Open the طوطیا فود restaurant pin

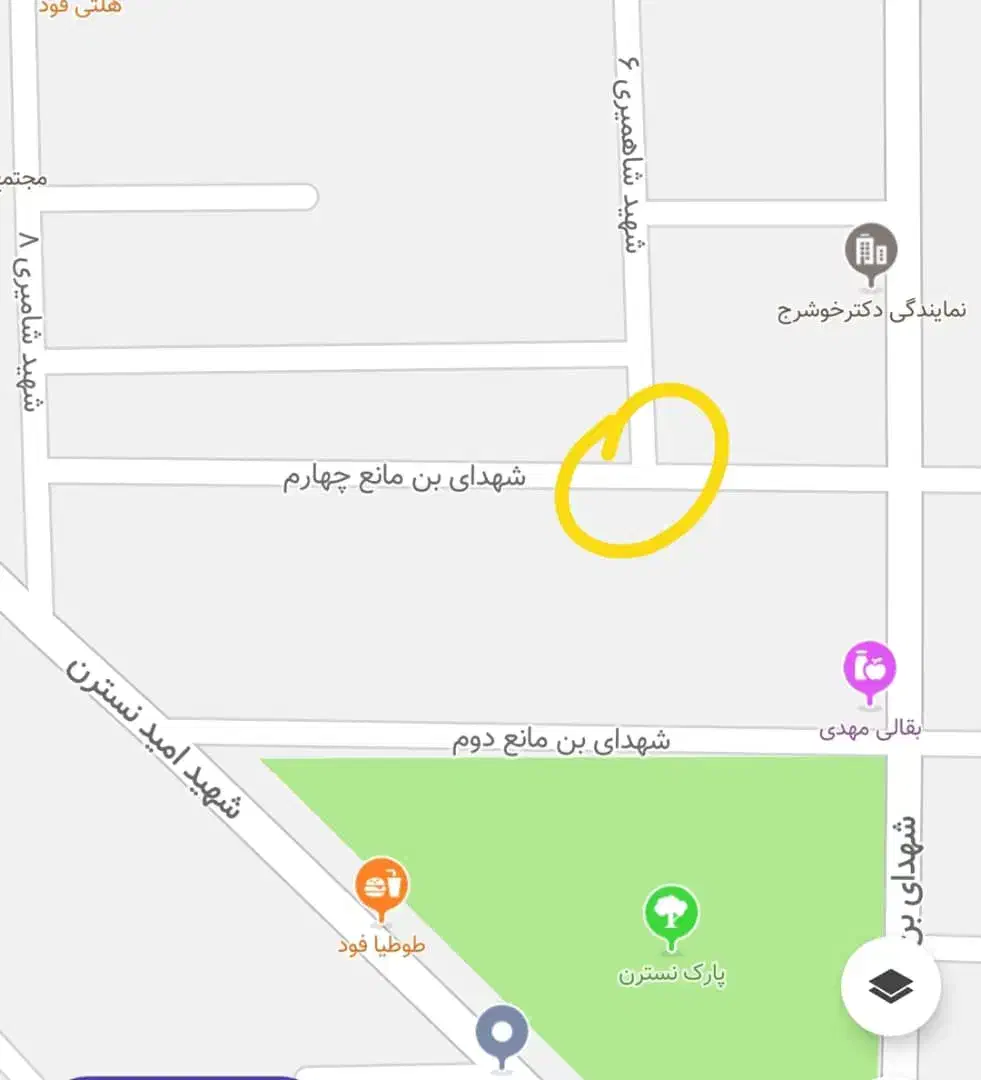coord(381,886)
